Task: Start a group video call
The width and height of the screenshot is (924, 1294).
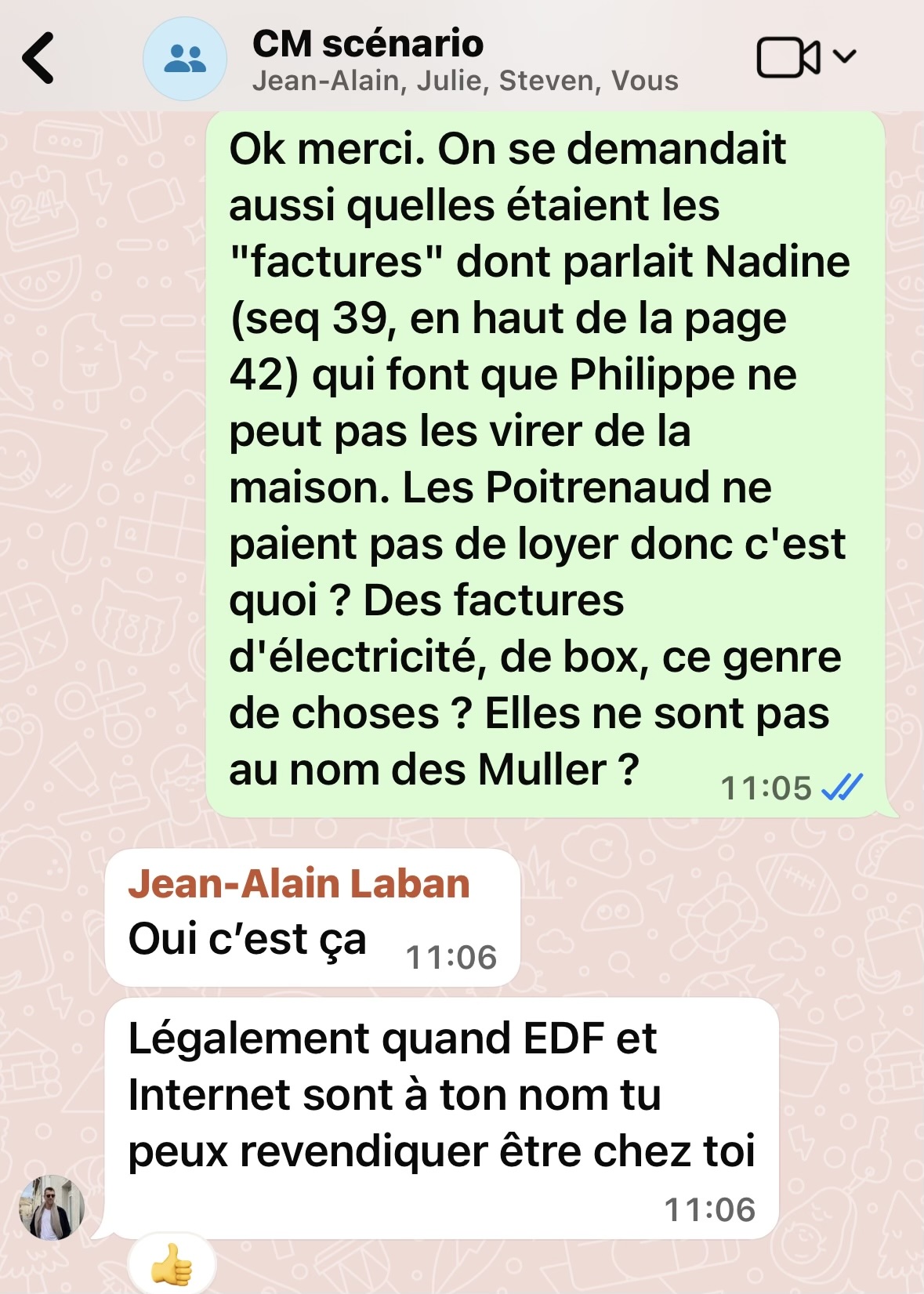Action: (788, 58)
